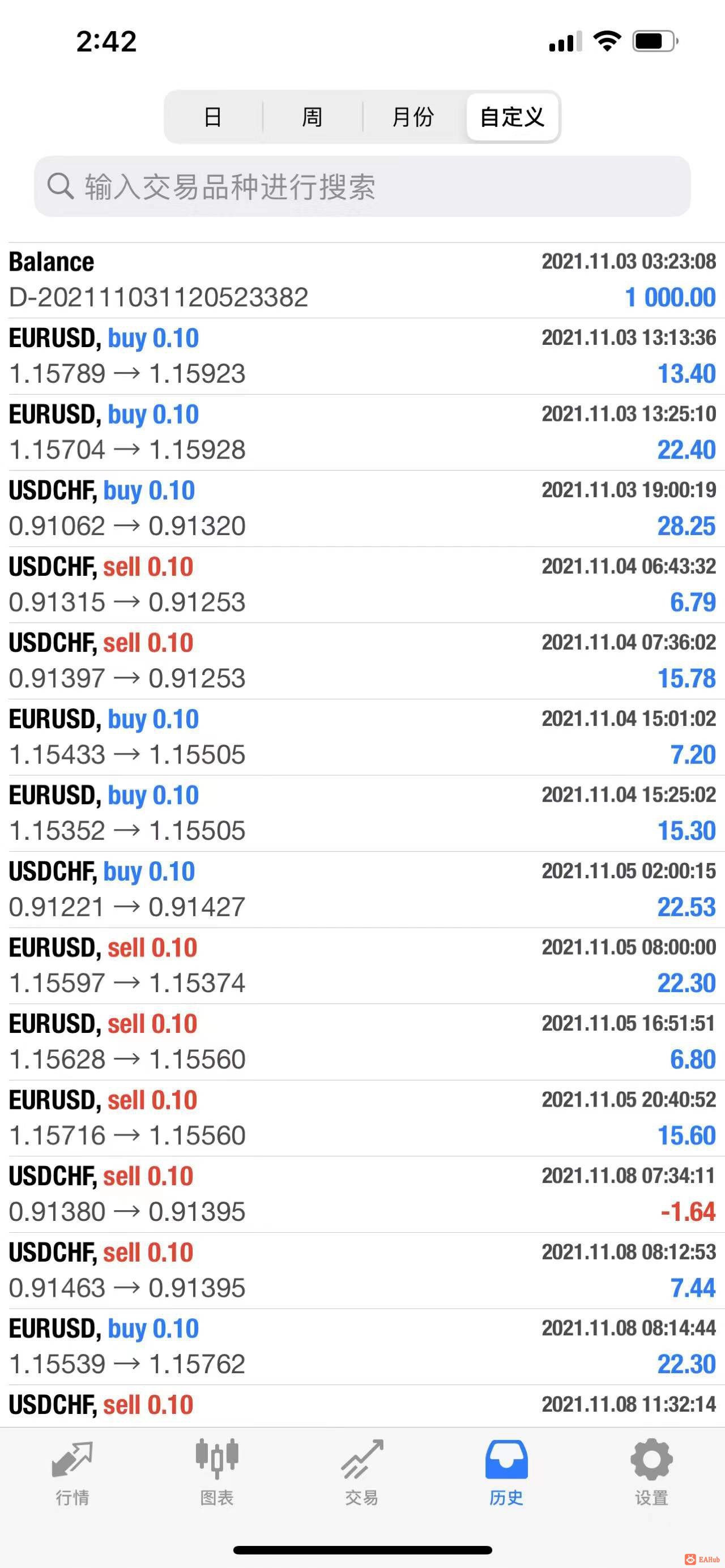Open the EURUSD buy trade closed at 1.15762
This screenshot has height=1568, width=725.
[362, 1347]
